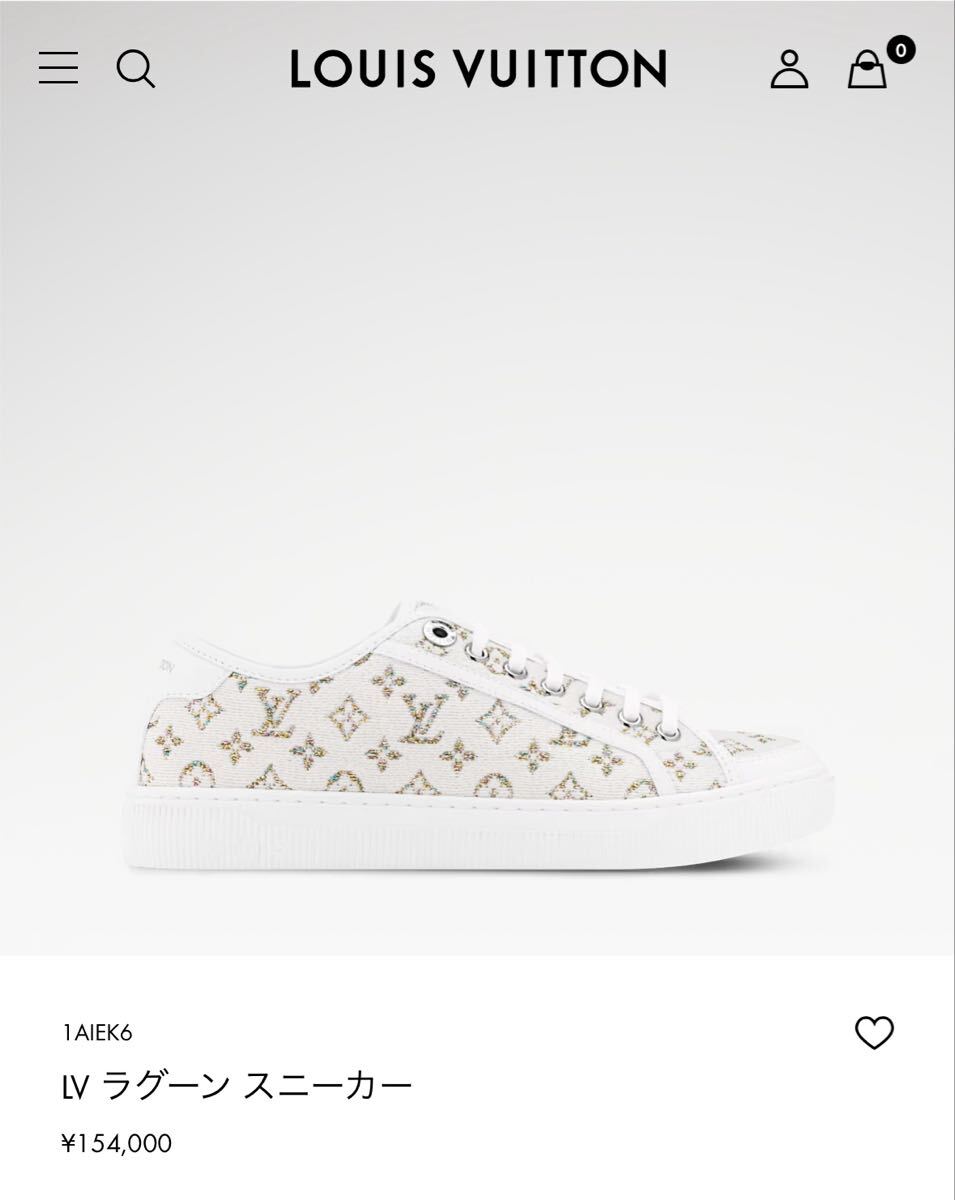Add LV ラグーン スニーカー to wishlist

click(874, 1033)
